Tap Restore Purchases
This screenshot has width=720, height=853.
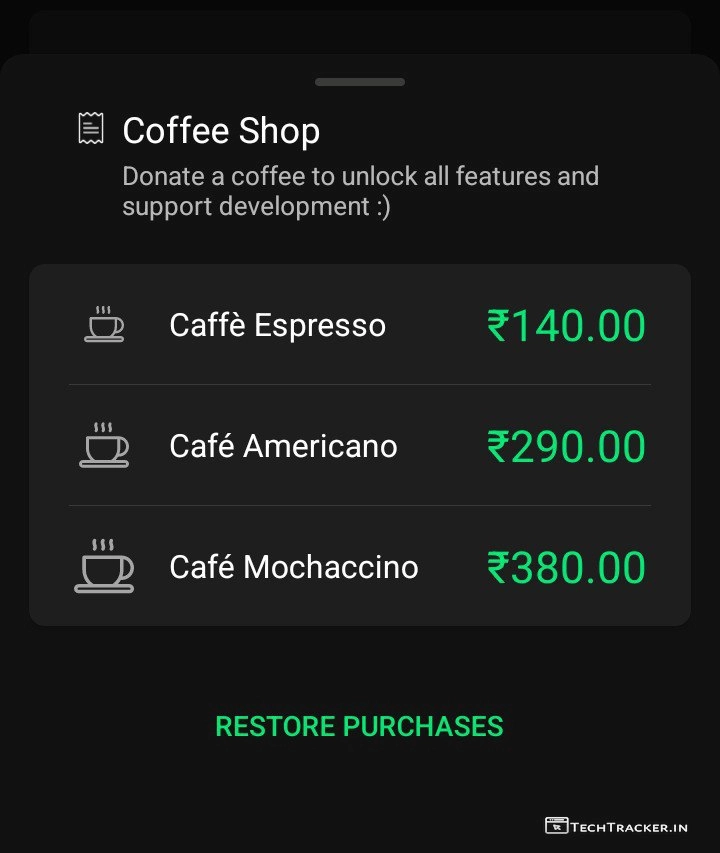coord(359,726)
